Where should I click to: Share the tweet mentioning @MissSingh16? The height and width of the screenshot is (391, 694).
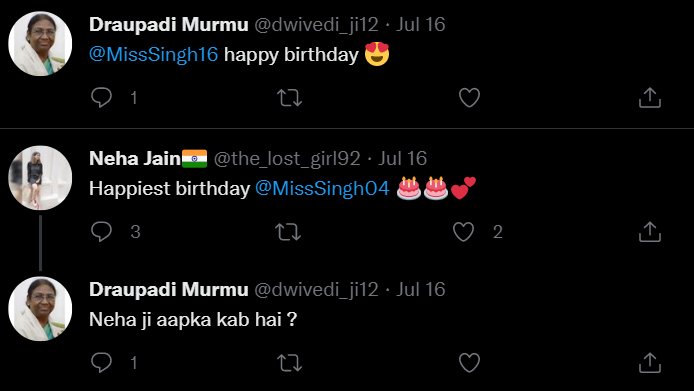click(650, 97)
